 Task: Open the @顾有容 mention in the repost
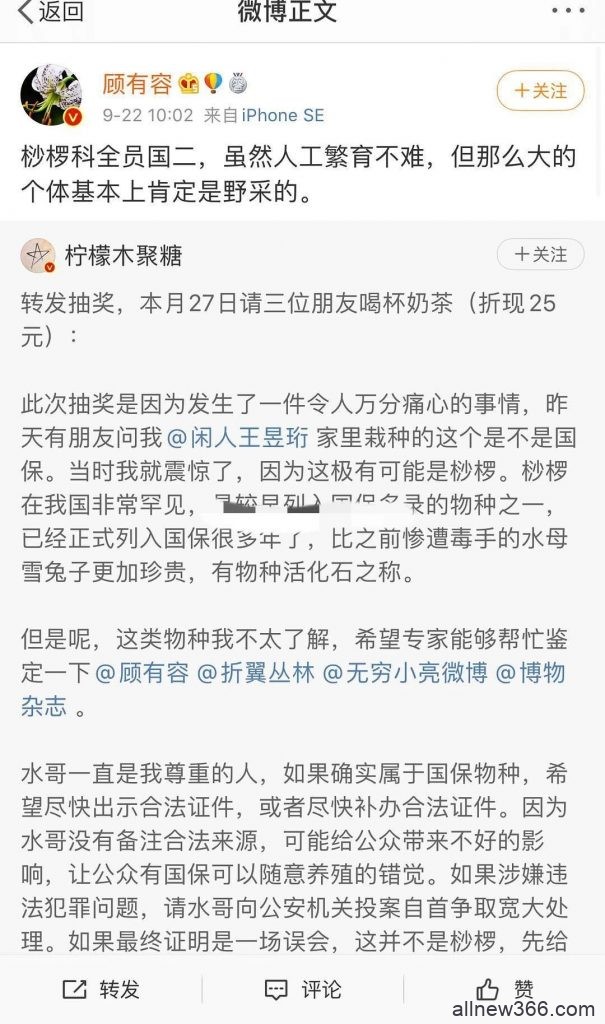point(142,673)
